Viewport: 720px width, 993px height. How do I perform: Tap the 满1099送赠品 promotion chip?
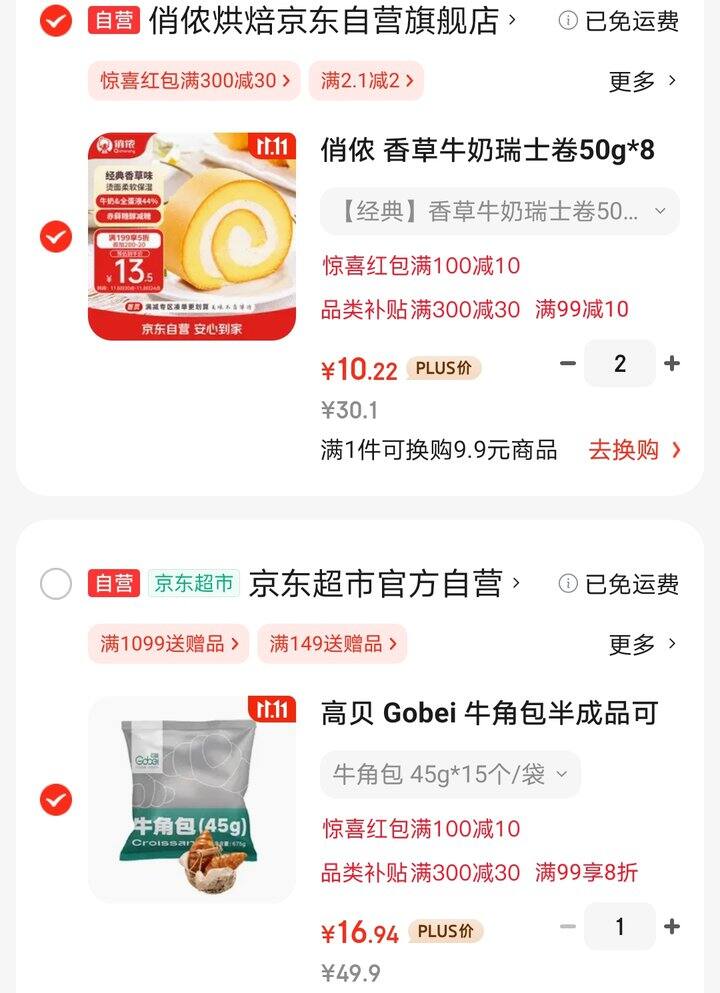(x=168, y=644)
